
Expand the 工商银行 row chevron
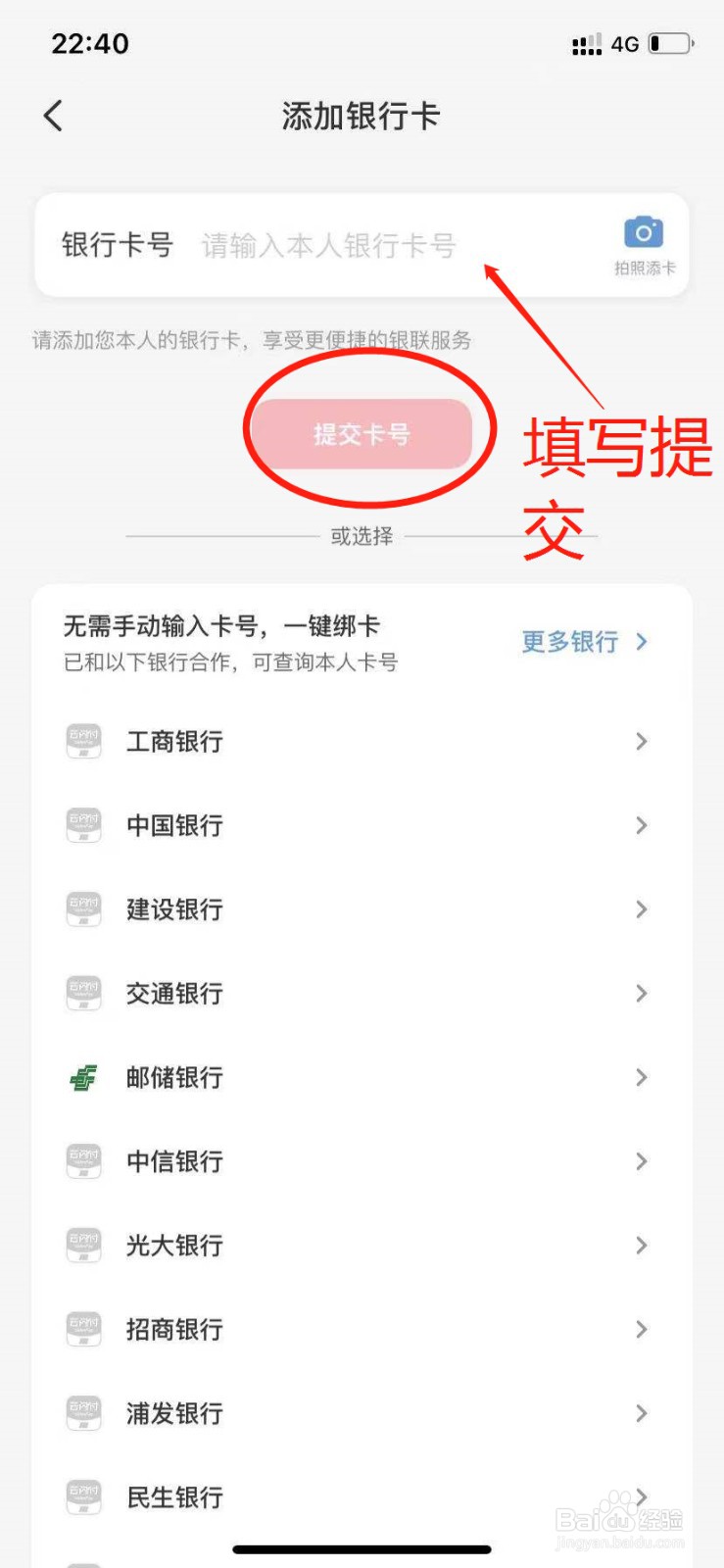[641, 742]
